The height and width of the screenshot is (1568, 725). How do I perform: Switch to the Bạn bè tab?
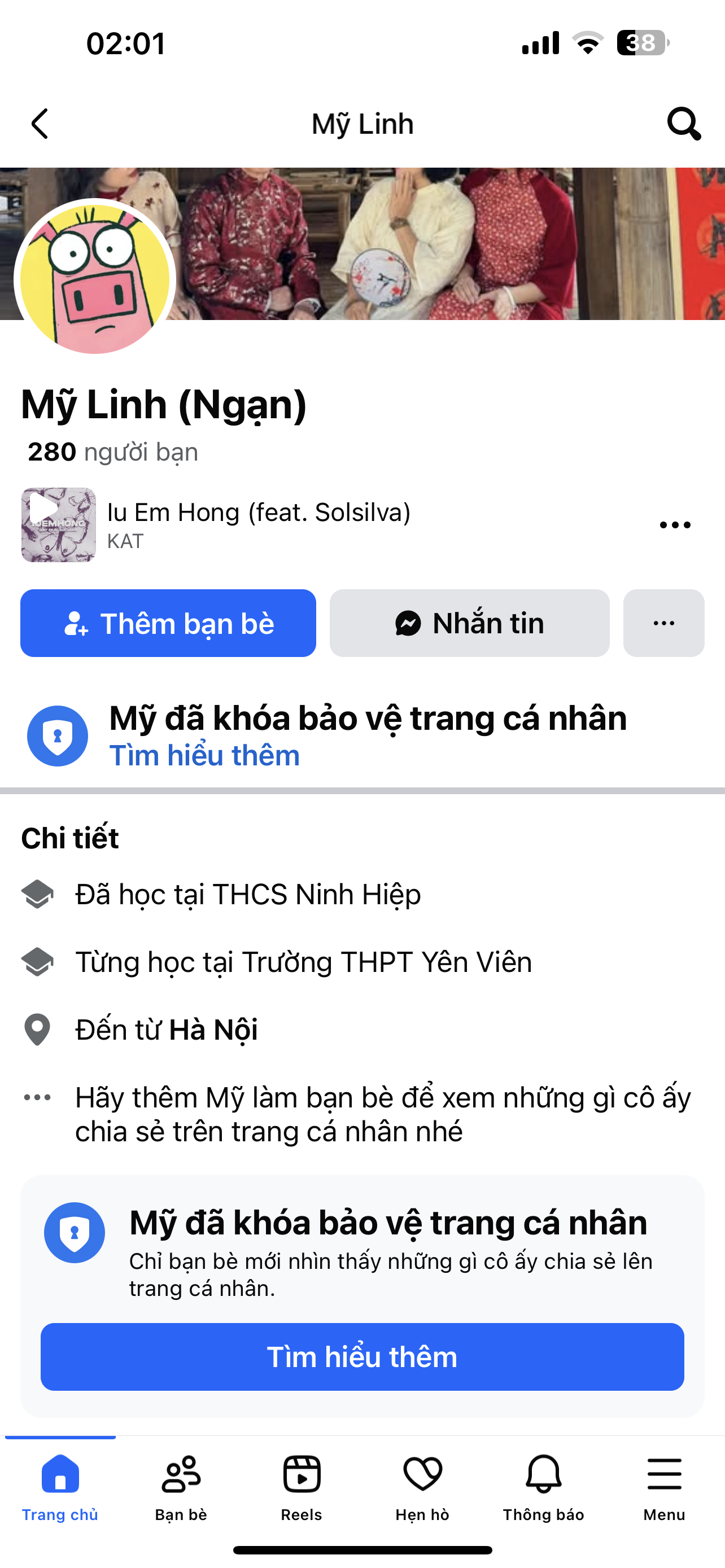pyautogui.click(x=181, y=1486)
